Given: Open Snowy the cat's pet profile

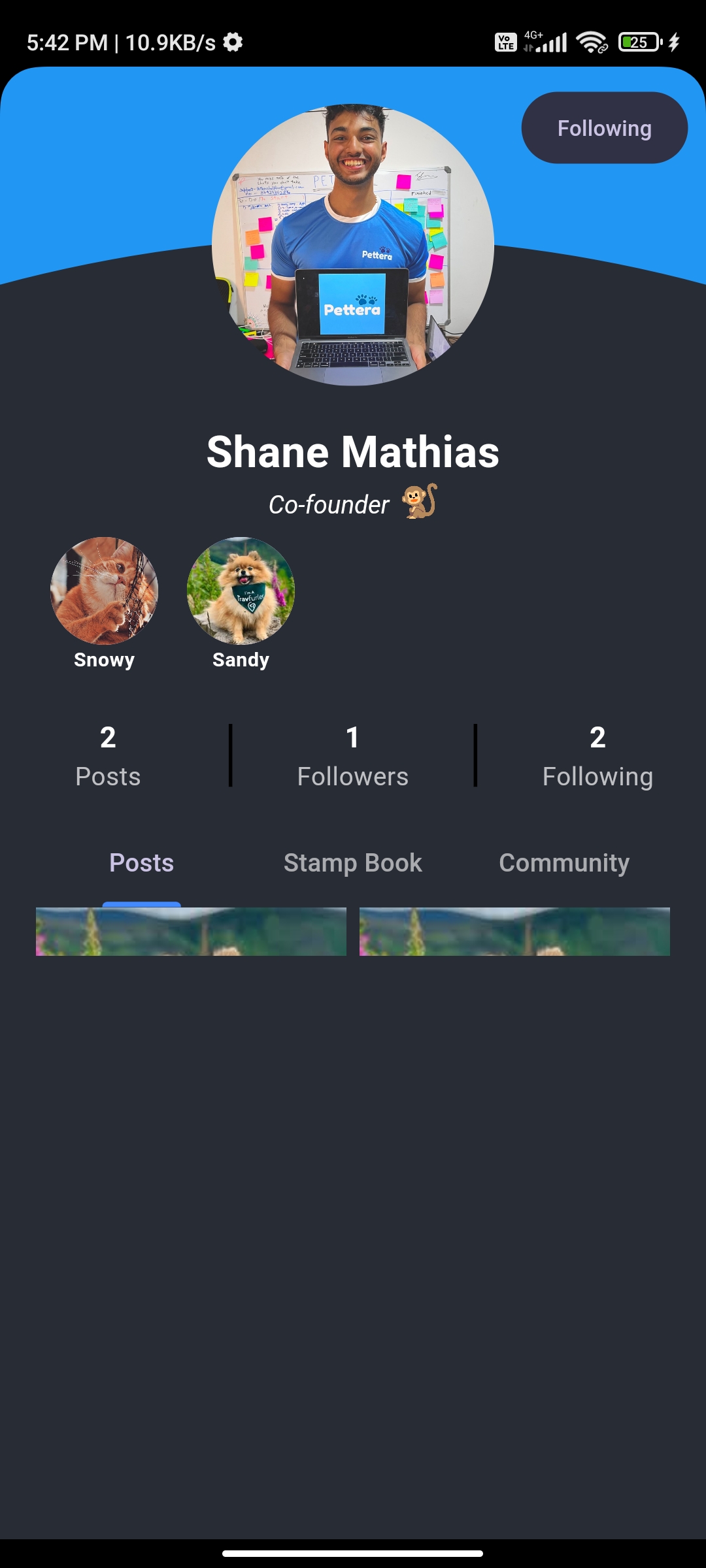Looking at the screenshot, I should [105, 591].
